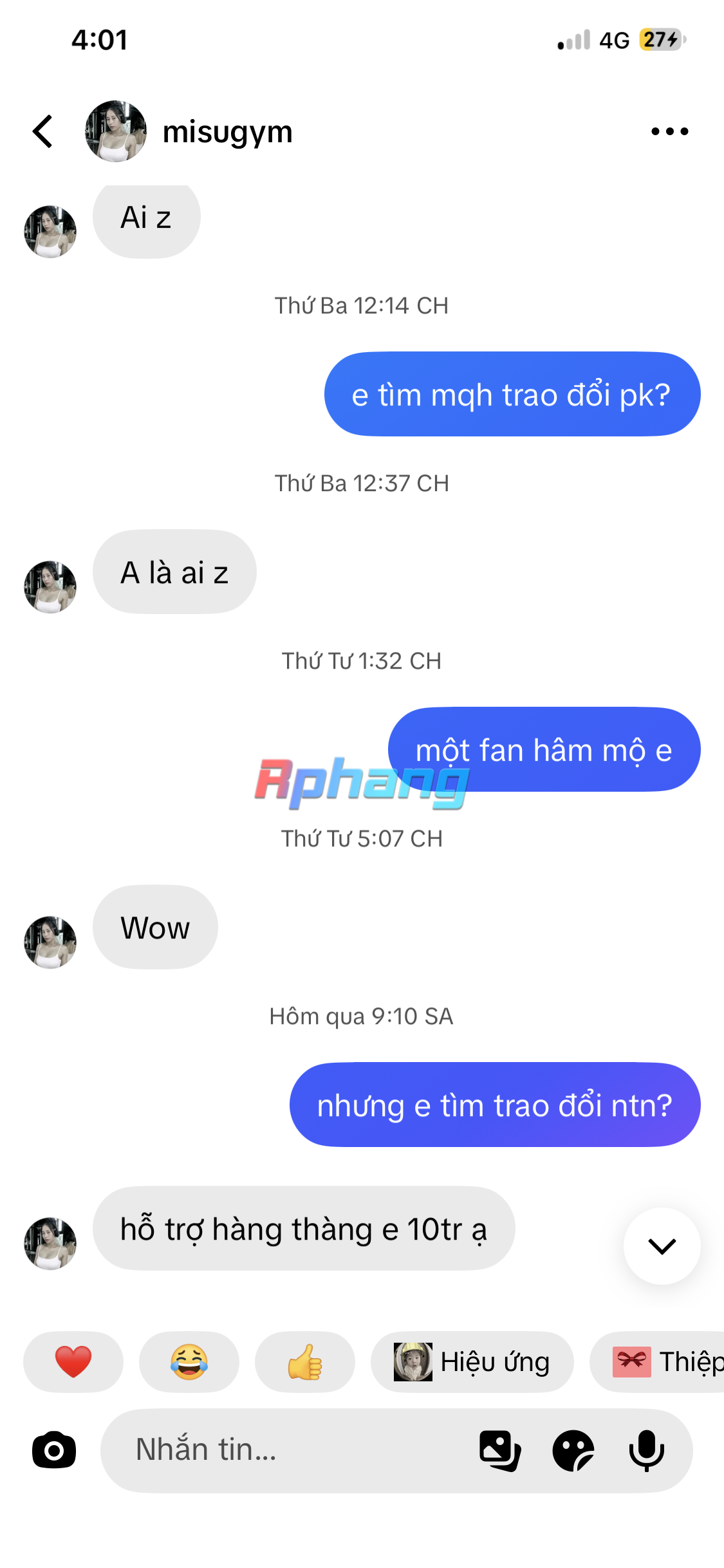Image resolution: width=724 pixels, height=1568 pixels.
Task: Open the camera to take a photo
Action: pyautogui.click(x=54, y=1450)
